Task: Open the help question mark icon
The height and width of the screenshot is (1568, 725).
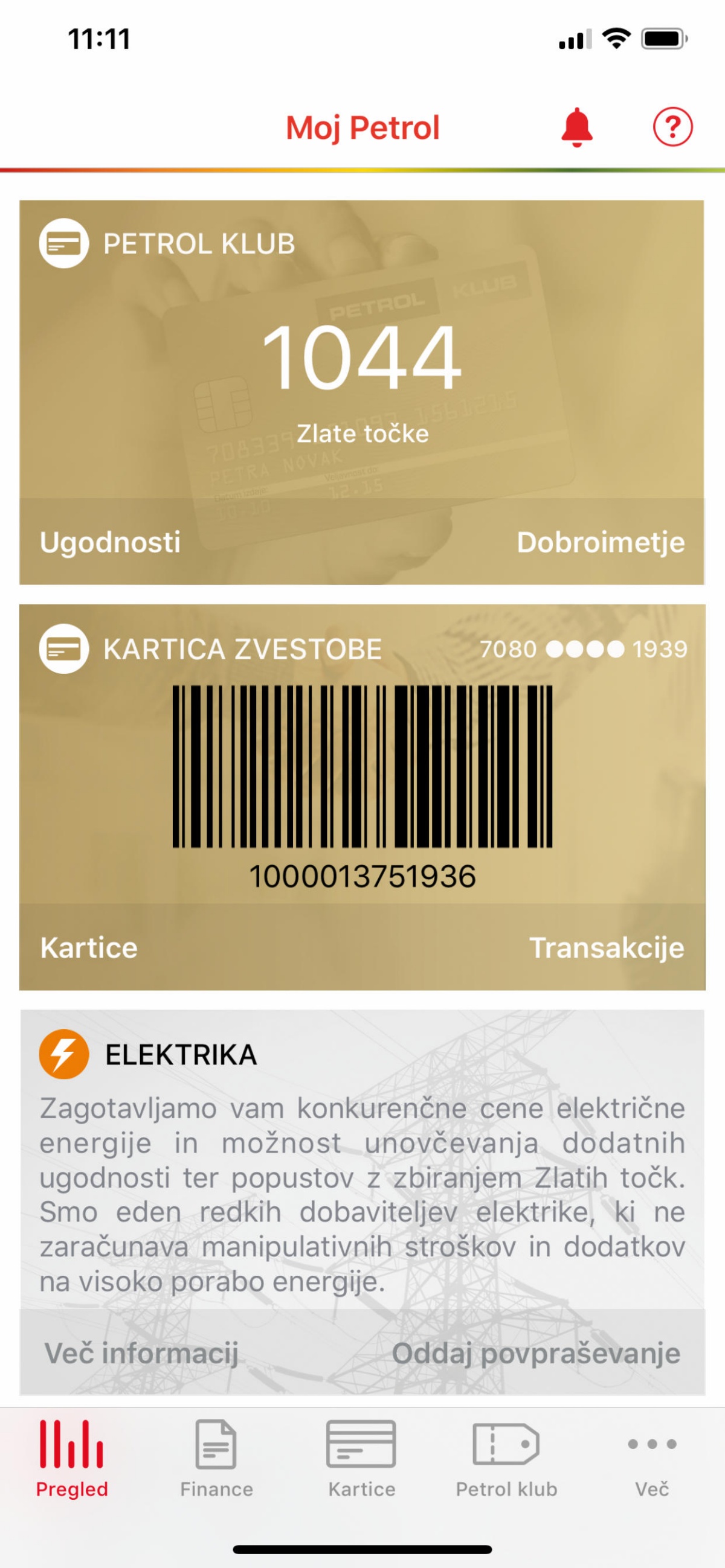Action: point(672,127)
